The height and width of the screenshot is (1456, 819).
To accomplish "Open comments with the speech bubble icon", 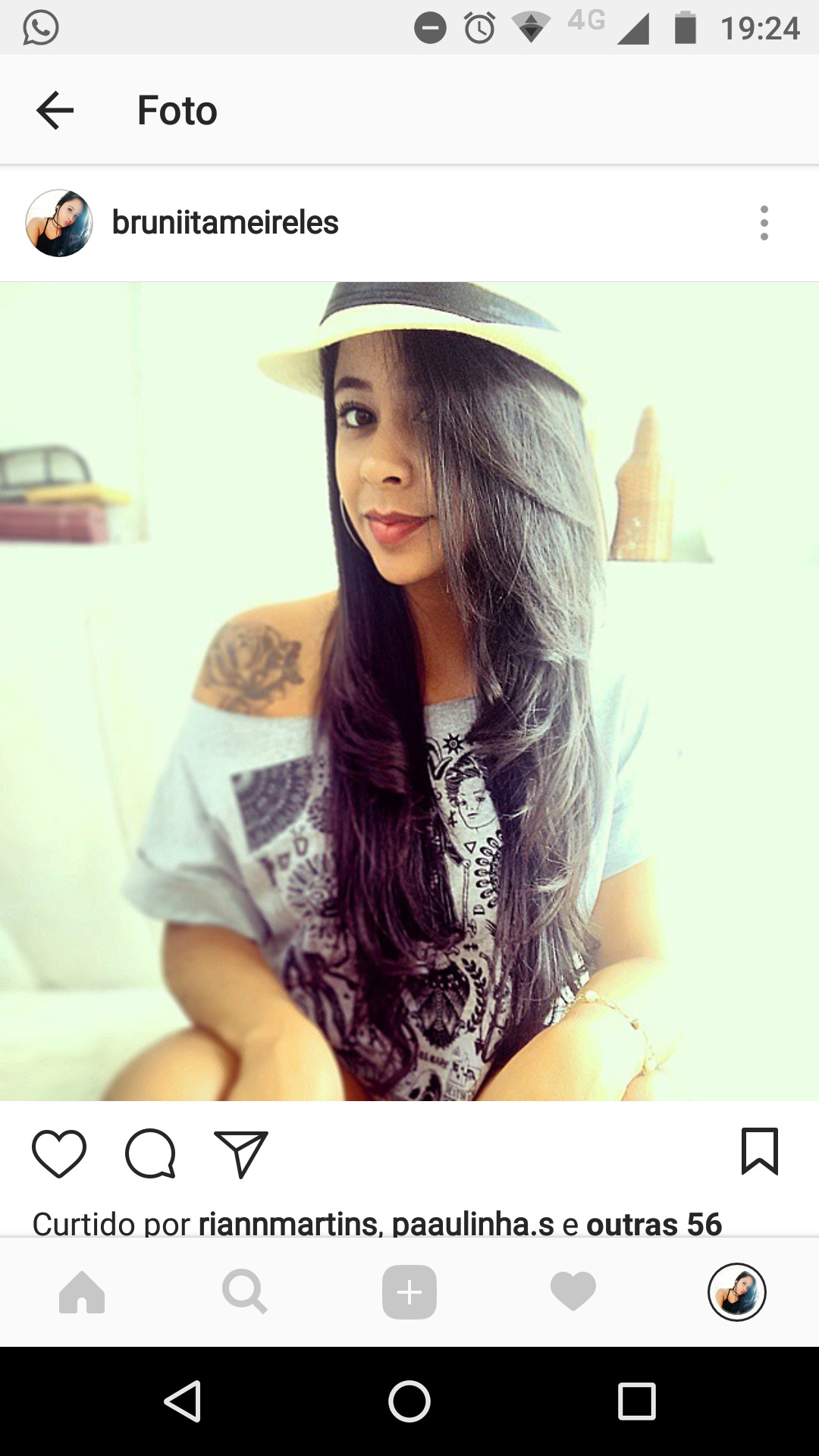I will [150, 1153].
